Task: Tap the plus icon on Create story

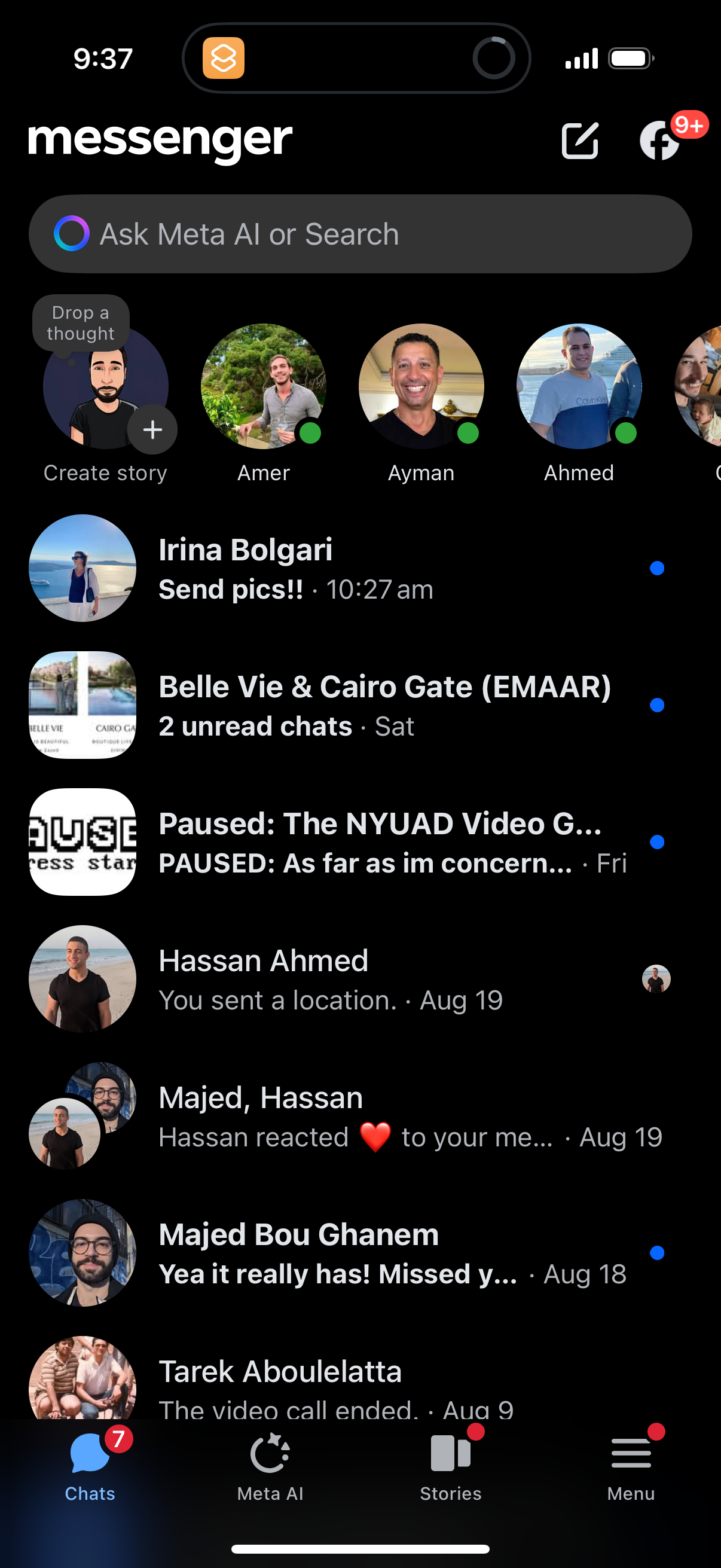Action: pyautogui.click(x=152, y=429)
